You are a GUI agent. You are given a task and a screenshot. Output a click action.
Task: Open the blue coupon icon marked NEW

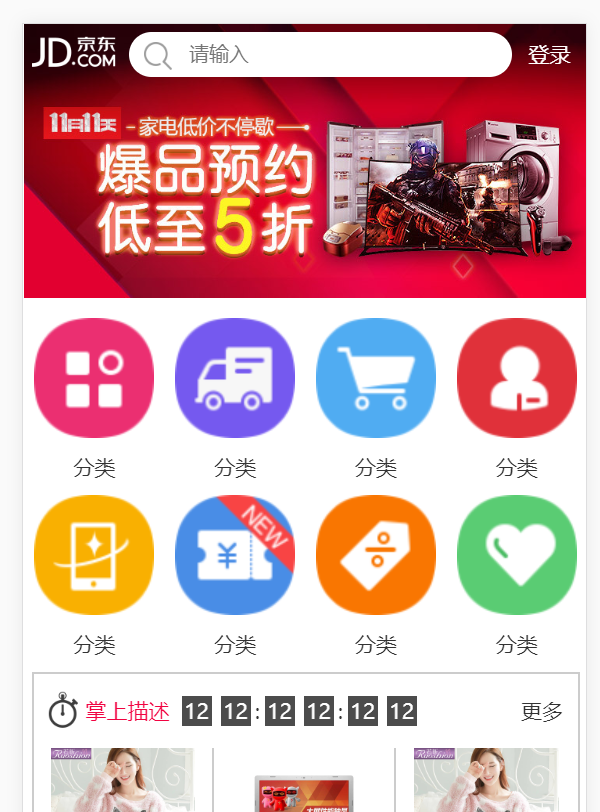pyautogui.click(x=235, y=555)
